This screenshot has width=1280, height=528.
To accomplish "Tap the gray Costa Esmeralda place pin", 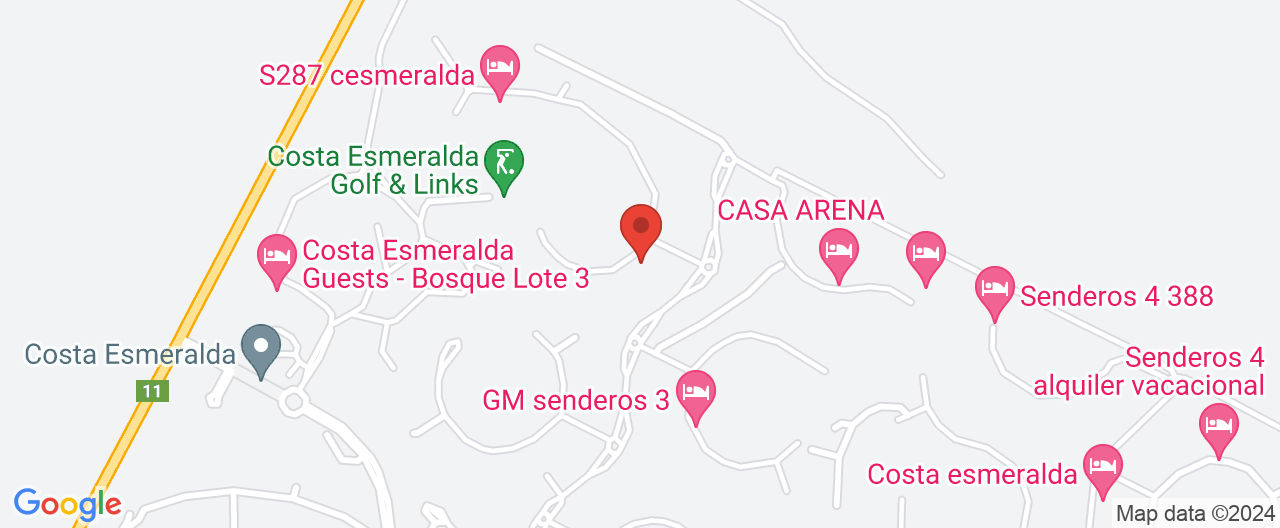I will [x=262, y=348].
